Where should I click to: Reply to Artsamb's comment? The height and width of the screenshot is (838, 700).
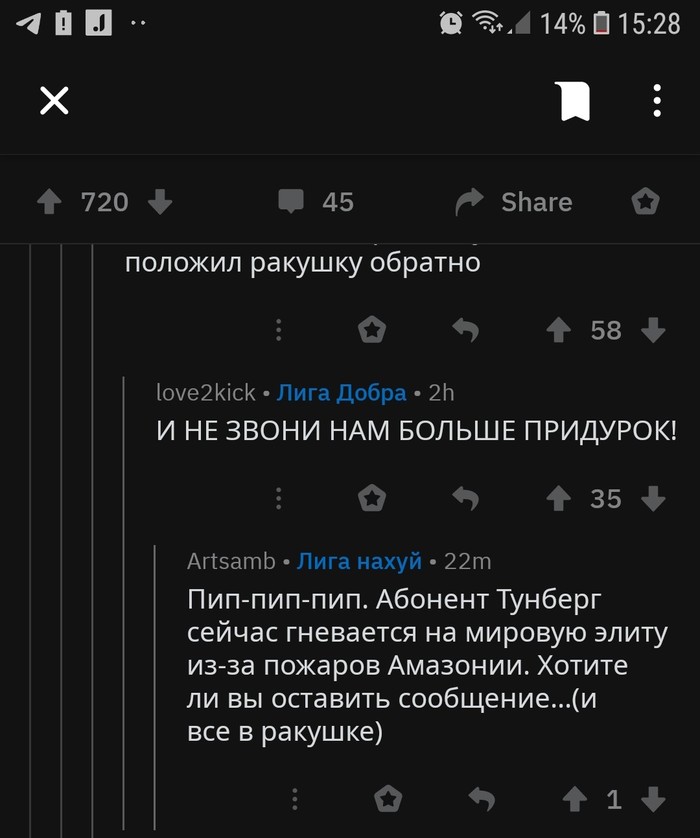click(482, 798)
